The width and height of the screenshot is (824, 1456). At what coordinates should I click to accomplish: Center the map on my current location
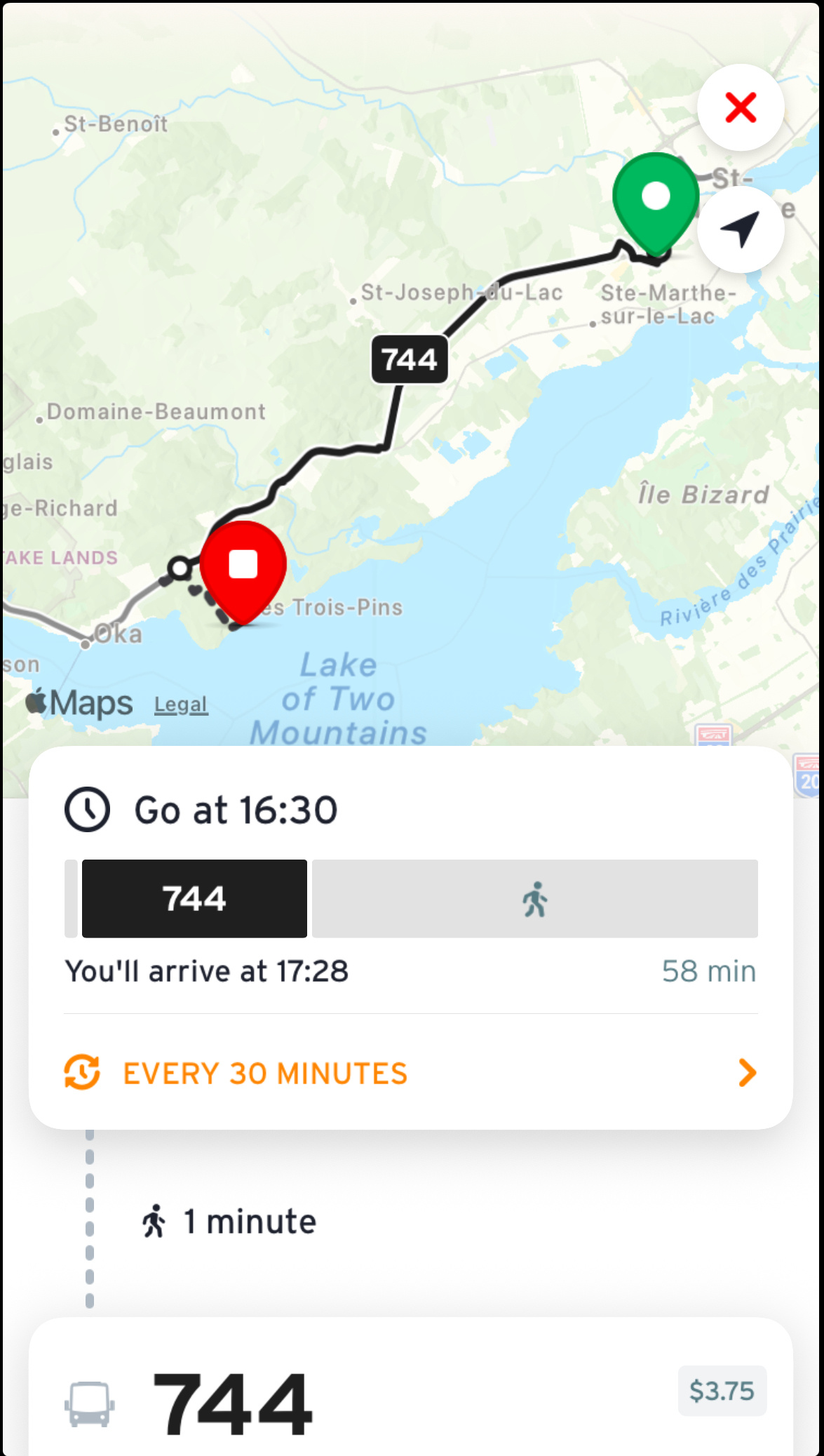tap(741, 229)
